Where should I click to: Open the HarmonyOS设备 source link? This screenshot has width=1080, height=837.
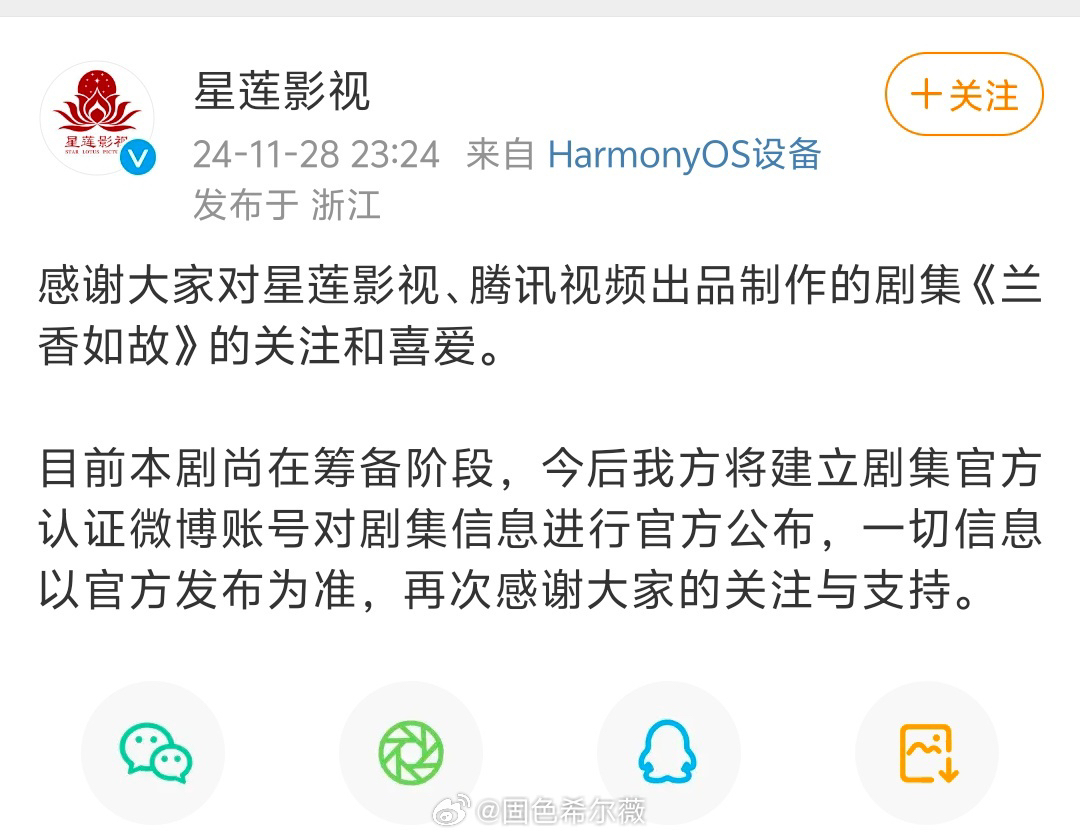pos(684,155)
